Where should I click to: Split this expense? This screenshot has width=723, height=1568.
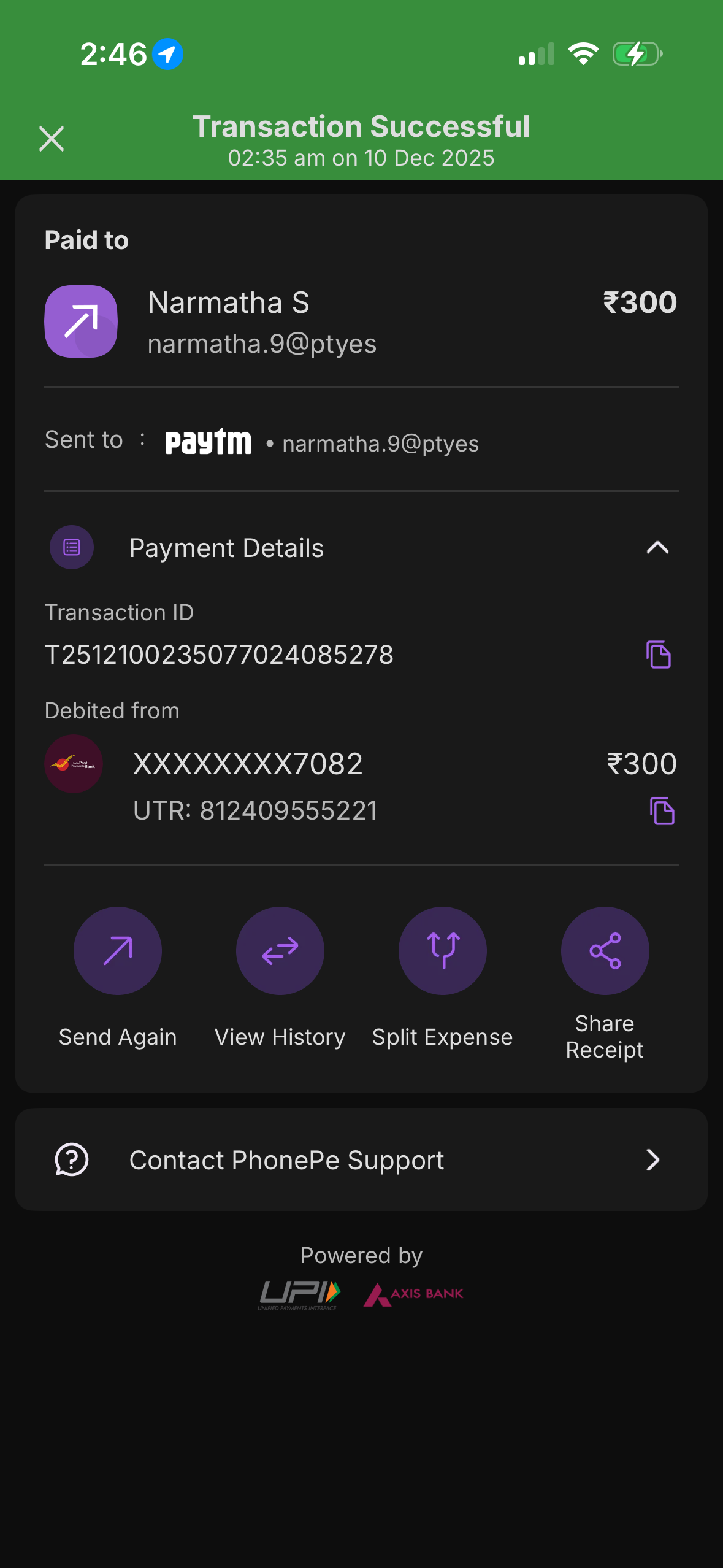[x=443, y=951]
